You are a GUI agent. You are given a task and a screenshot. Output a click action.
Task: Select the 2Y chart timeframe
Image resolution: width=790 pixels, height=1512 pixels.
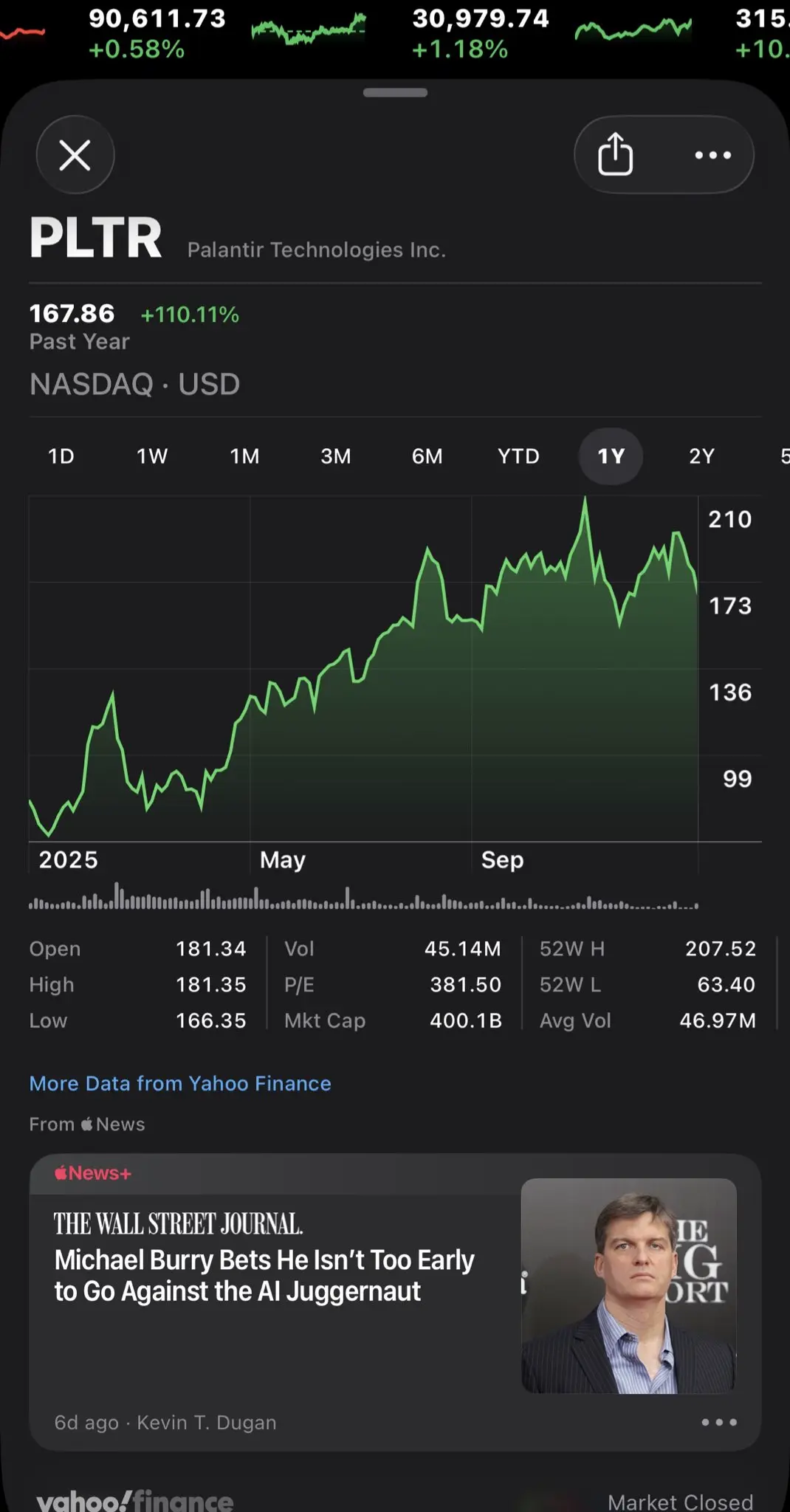click(x=700, y=456)
